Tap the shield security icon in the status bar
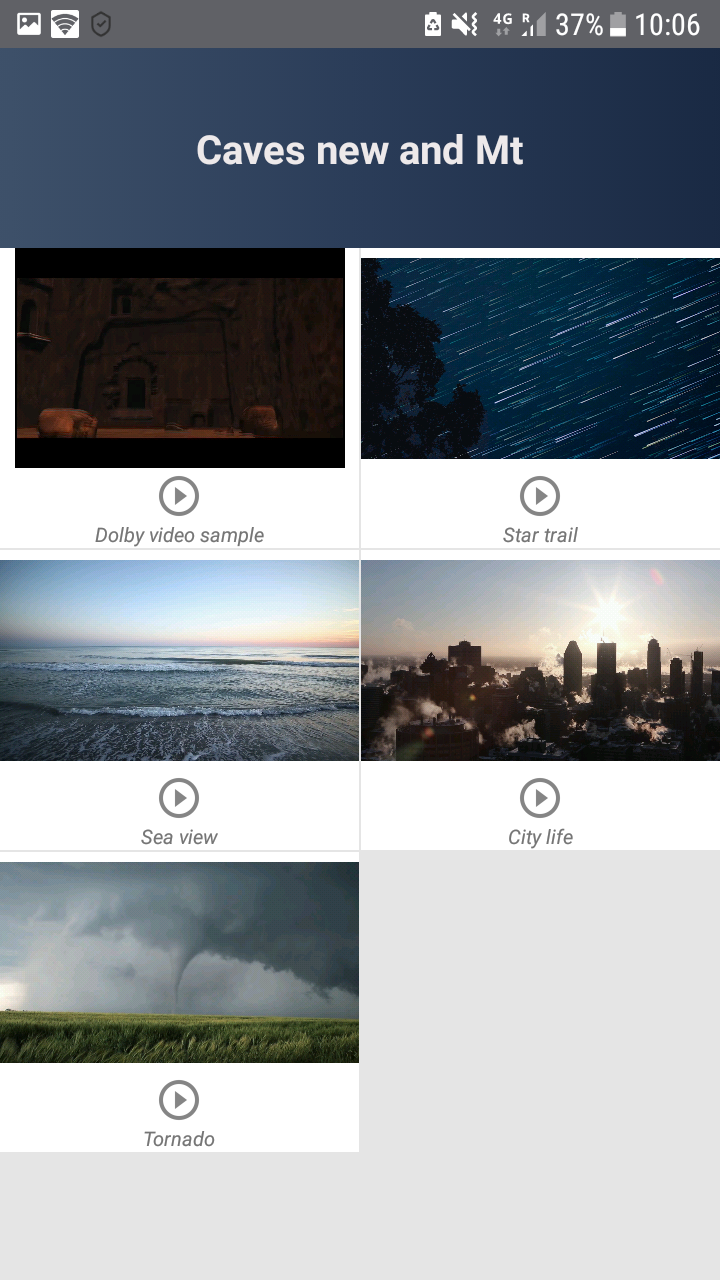The width and height of the screenshot is (720, 1280). click(x=100, y=22)
